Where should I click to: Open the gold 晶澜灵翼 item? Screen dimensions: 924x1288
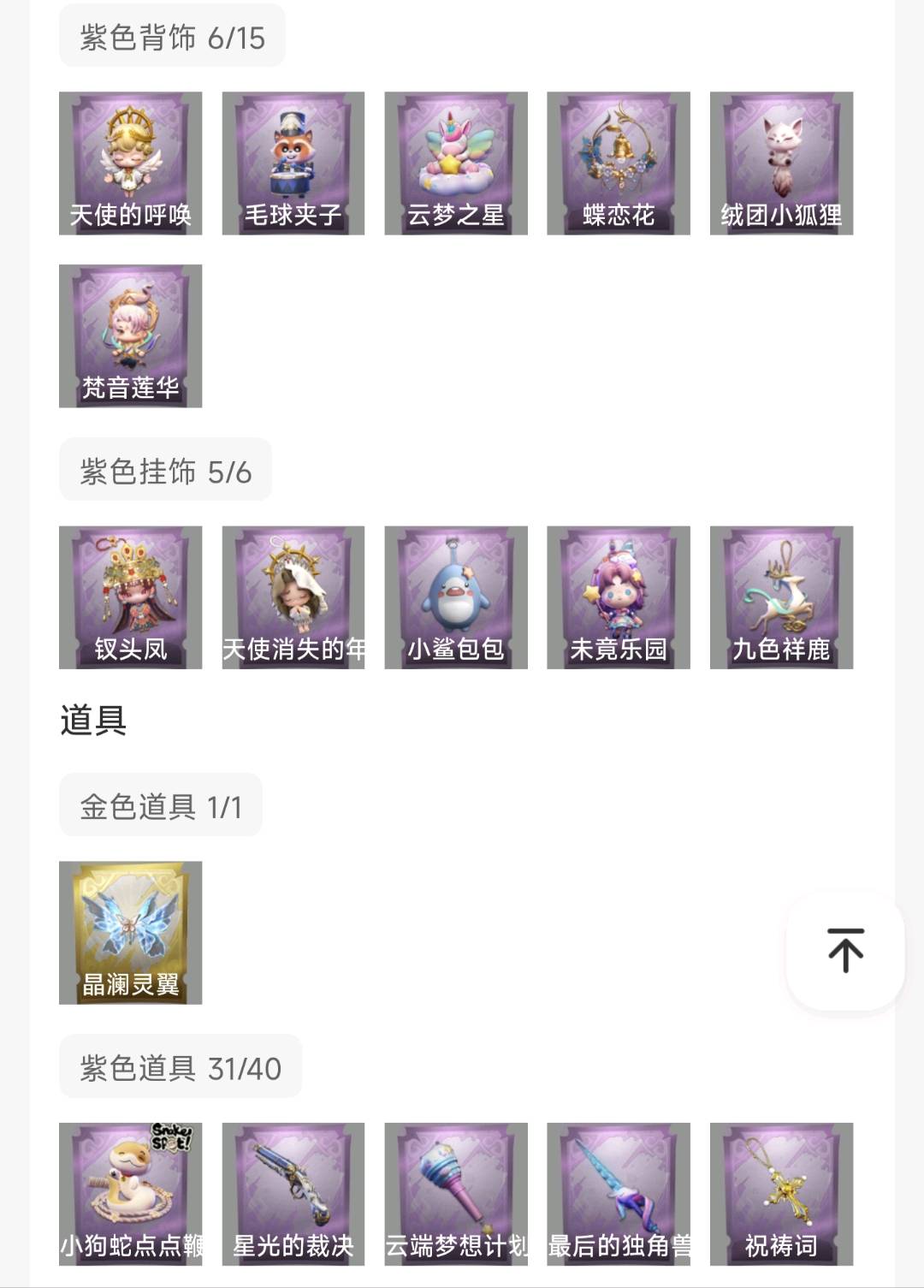tap(130, 933)
